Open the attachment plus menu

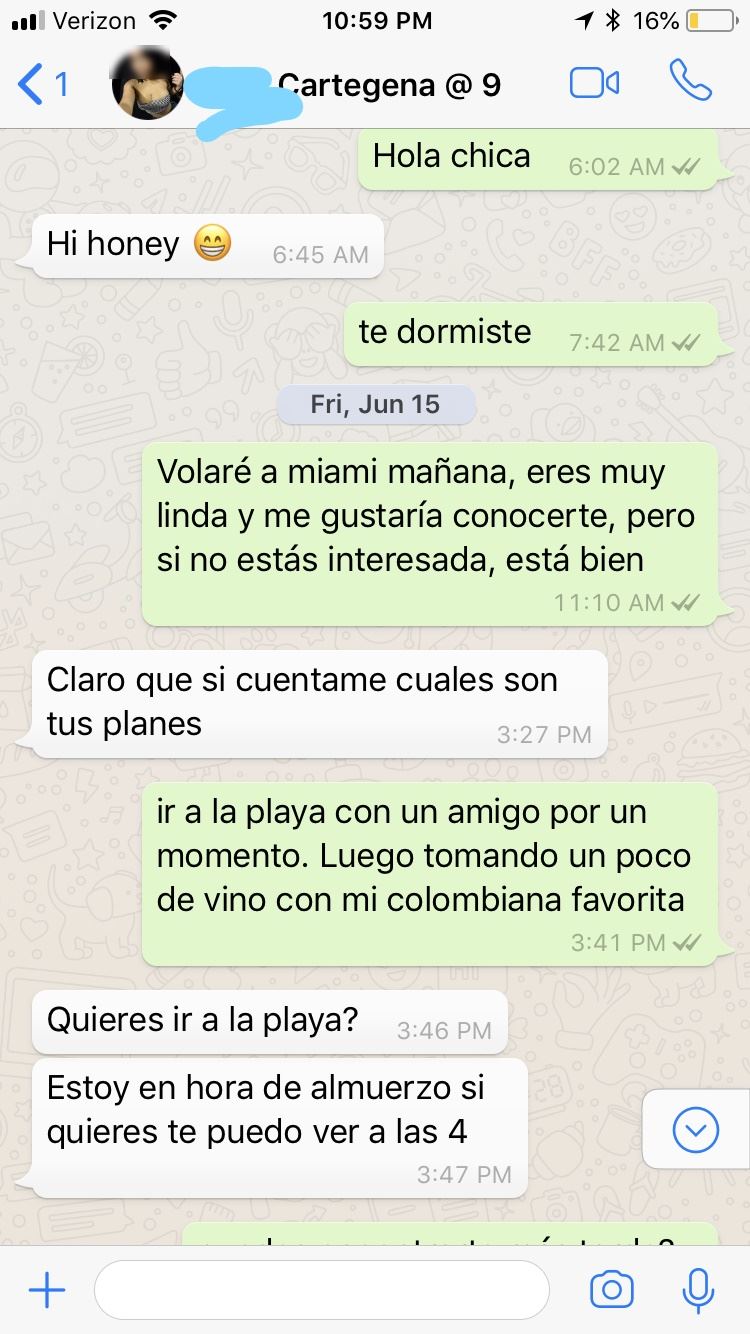coord(46,1291)
